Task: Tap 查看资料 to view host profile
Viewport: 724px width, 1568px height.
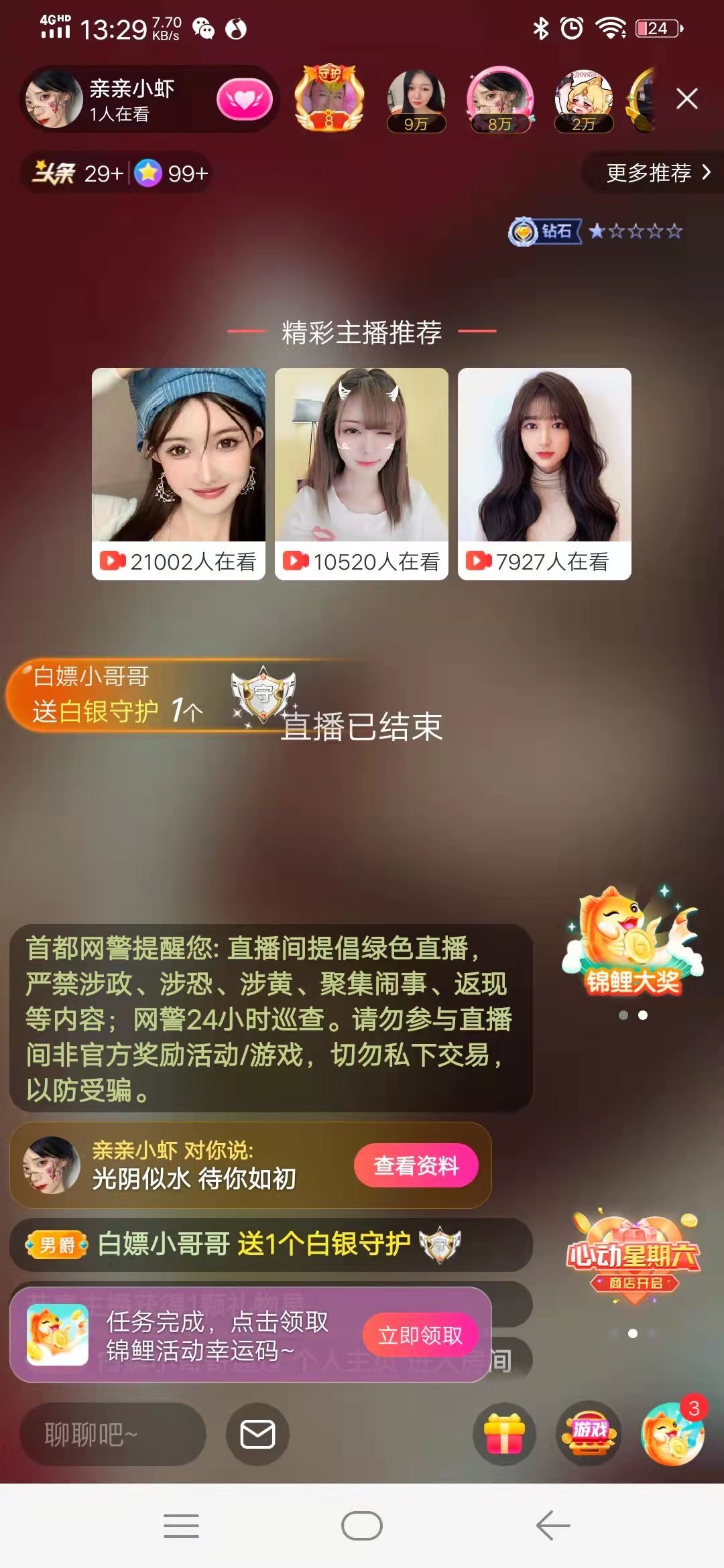Action: (x=416, y=1165)
